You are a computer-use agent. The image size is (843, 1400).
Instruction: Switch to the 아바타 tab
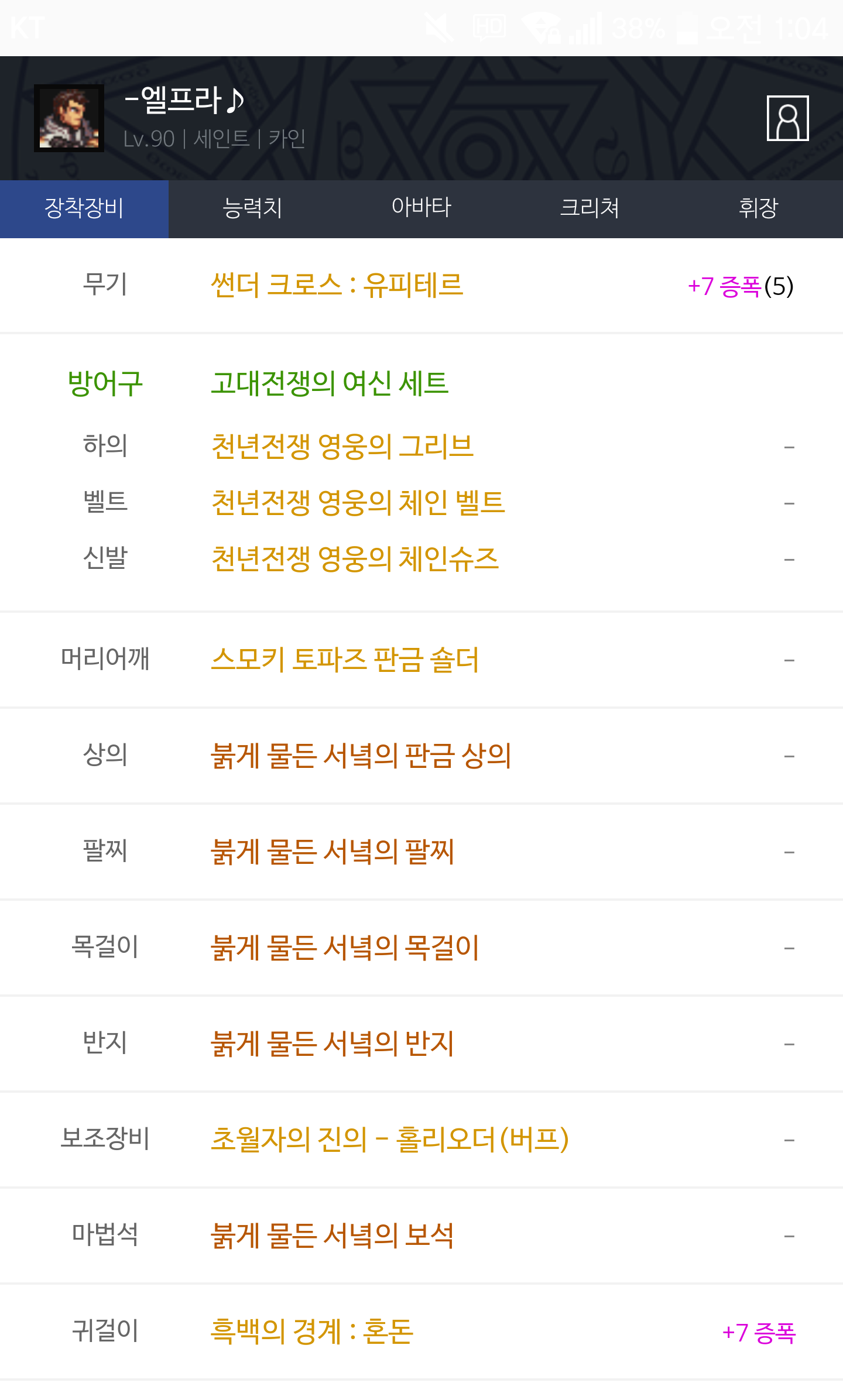tap(421, 208)
